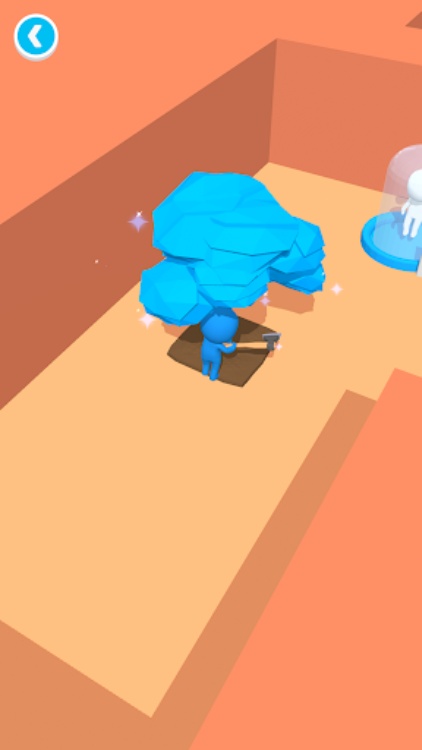422x750 pixels.
Task: Tap the blue back arrow button
Action: (x=36, y=37)
